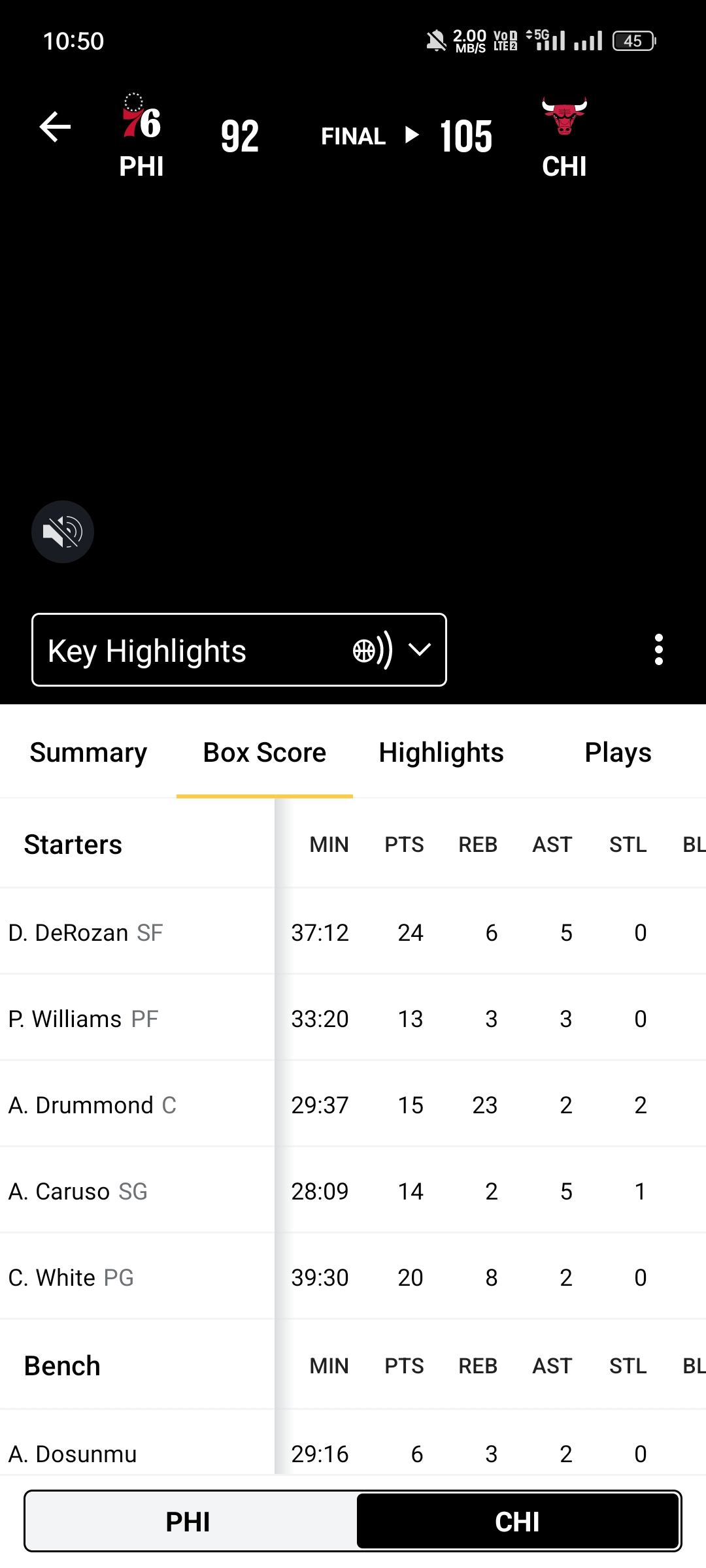The image size is (706, 1568).
Task: Open the Highlights tab
Action: [441, 753]
